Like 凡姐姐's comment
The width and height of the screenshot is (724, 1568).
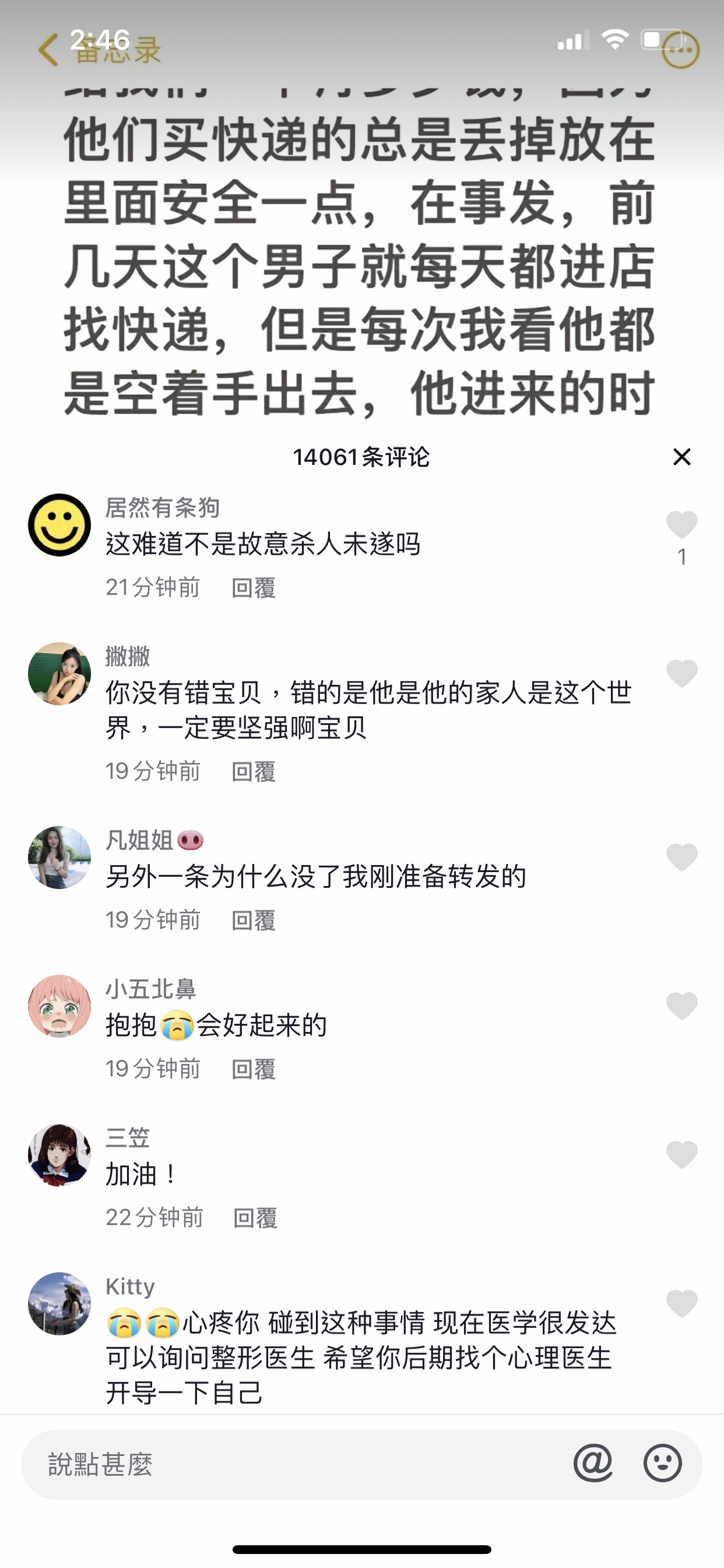click(681, 857)
